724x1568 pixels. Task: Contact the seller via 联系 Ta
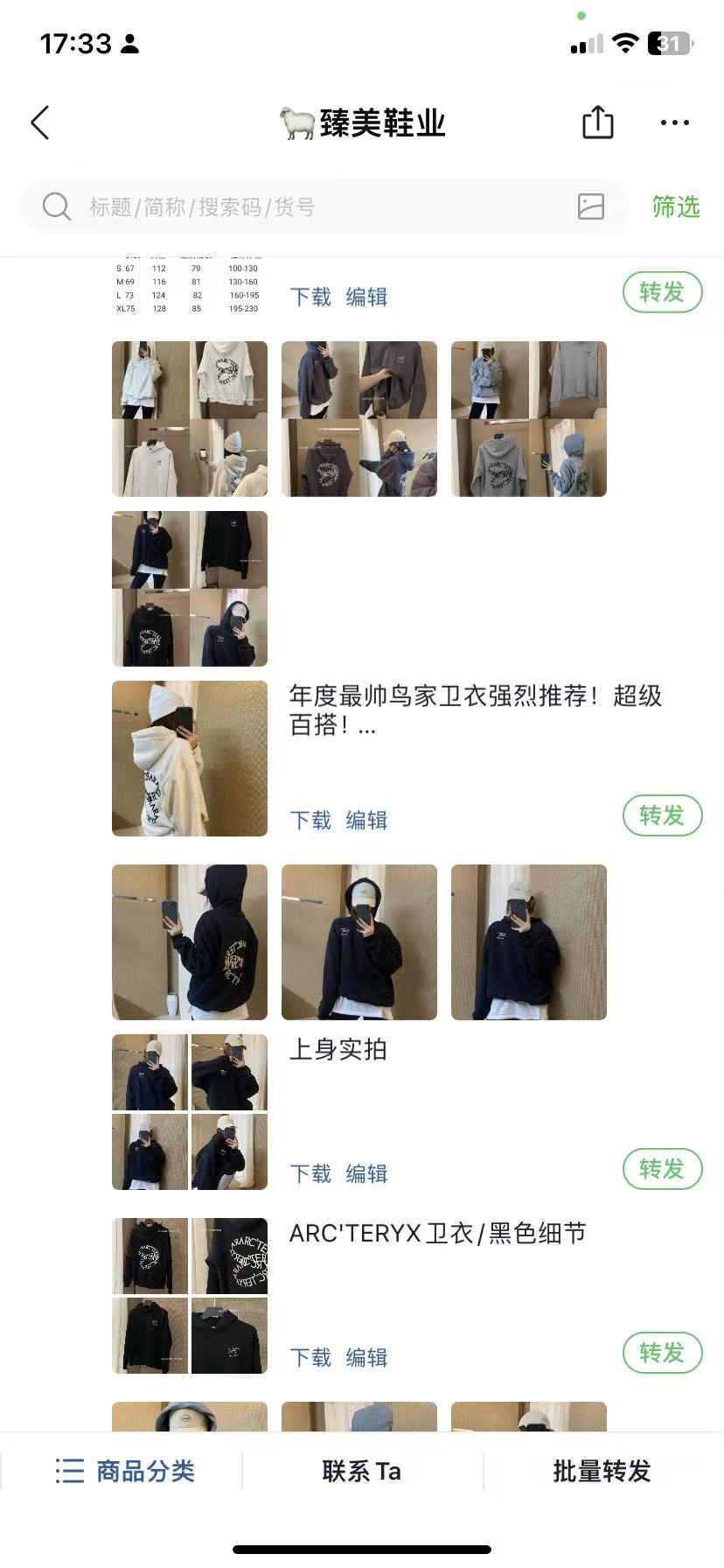[361, 1471]
